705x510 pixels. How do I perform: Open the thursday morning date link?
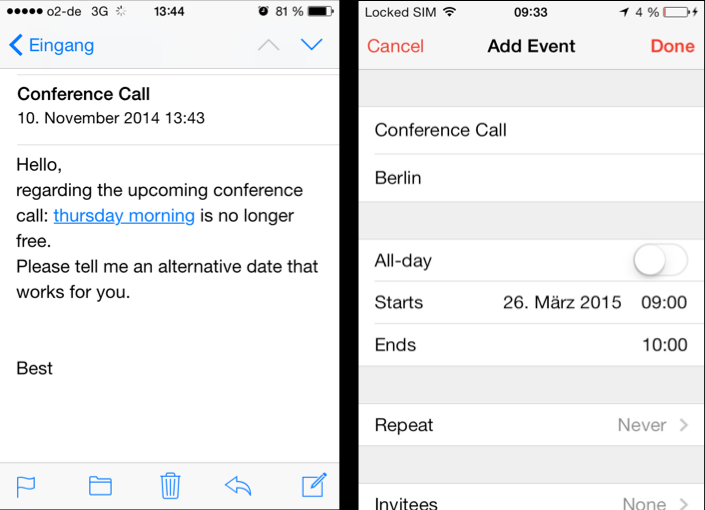(124, 215)
